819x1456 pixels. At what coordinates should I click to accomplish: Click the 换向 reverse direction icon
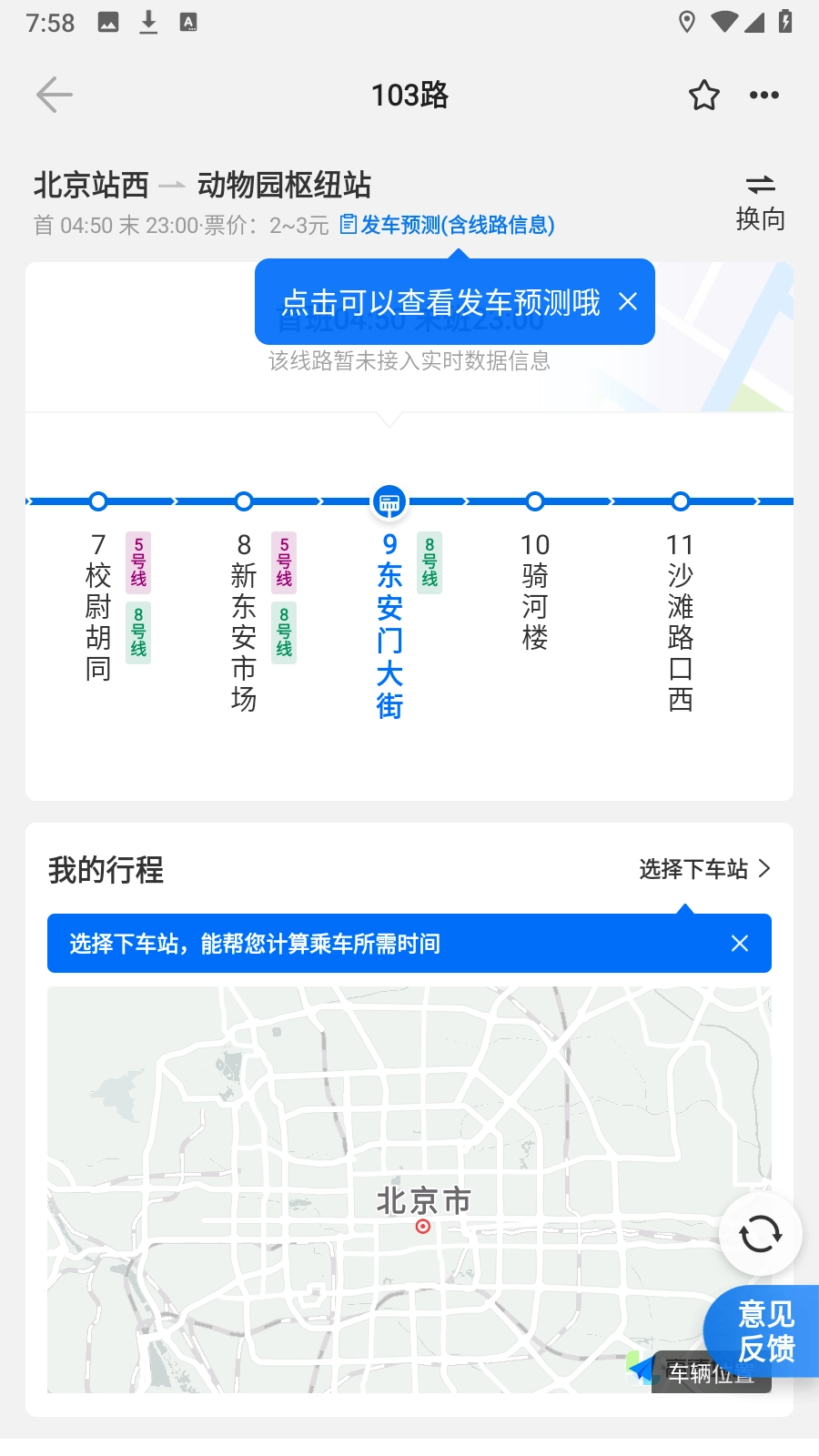click(761, 187)
